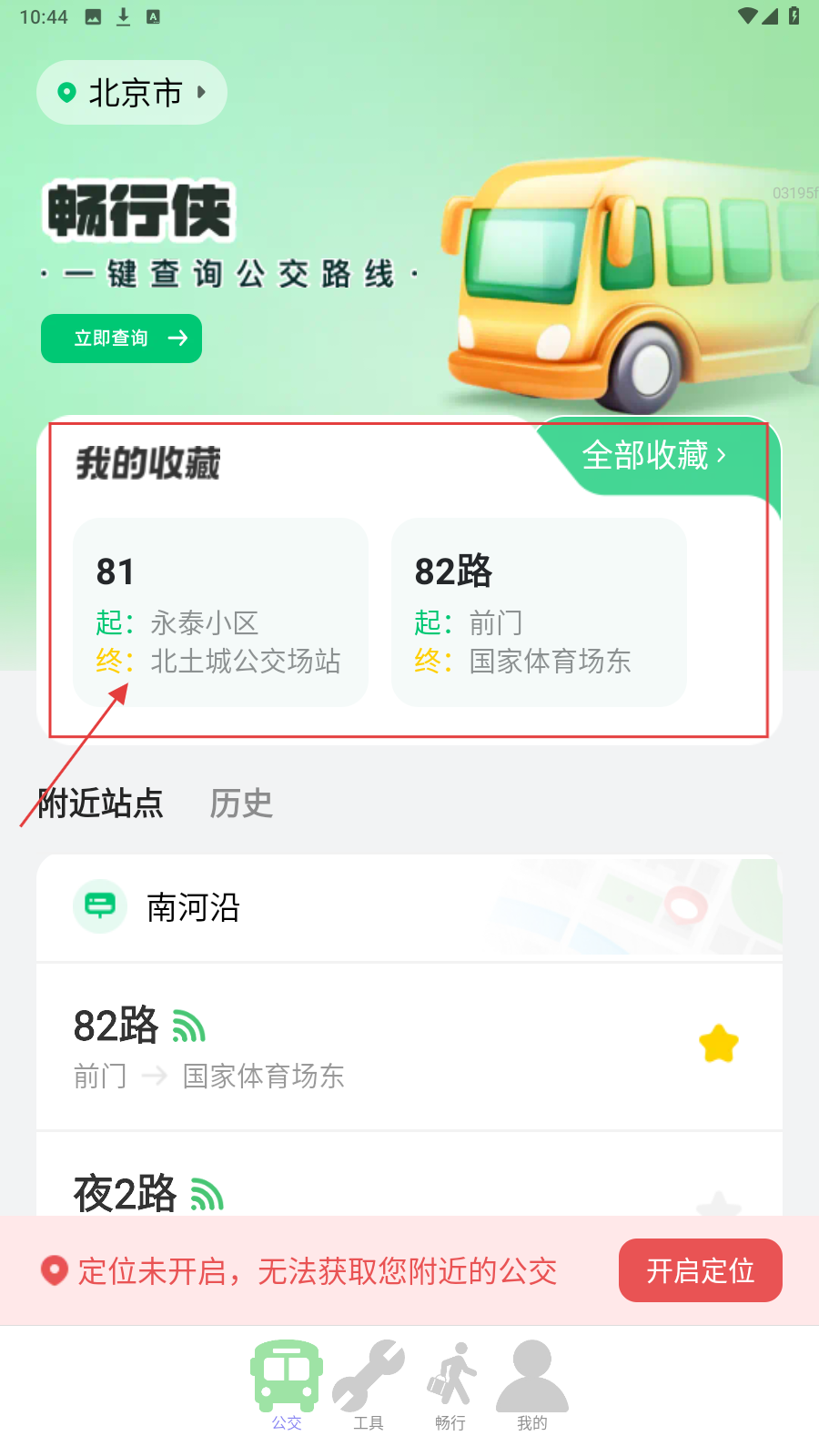Tap 开启定位 to enable location

click(x=700, y=1270)
